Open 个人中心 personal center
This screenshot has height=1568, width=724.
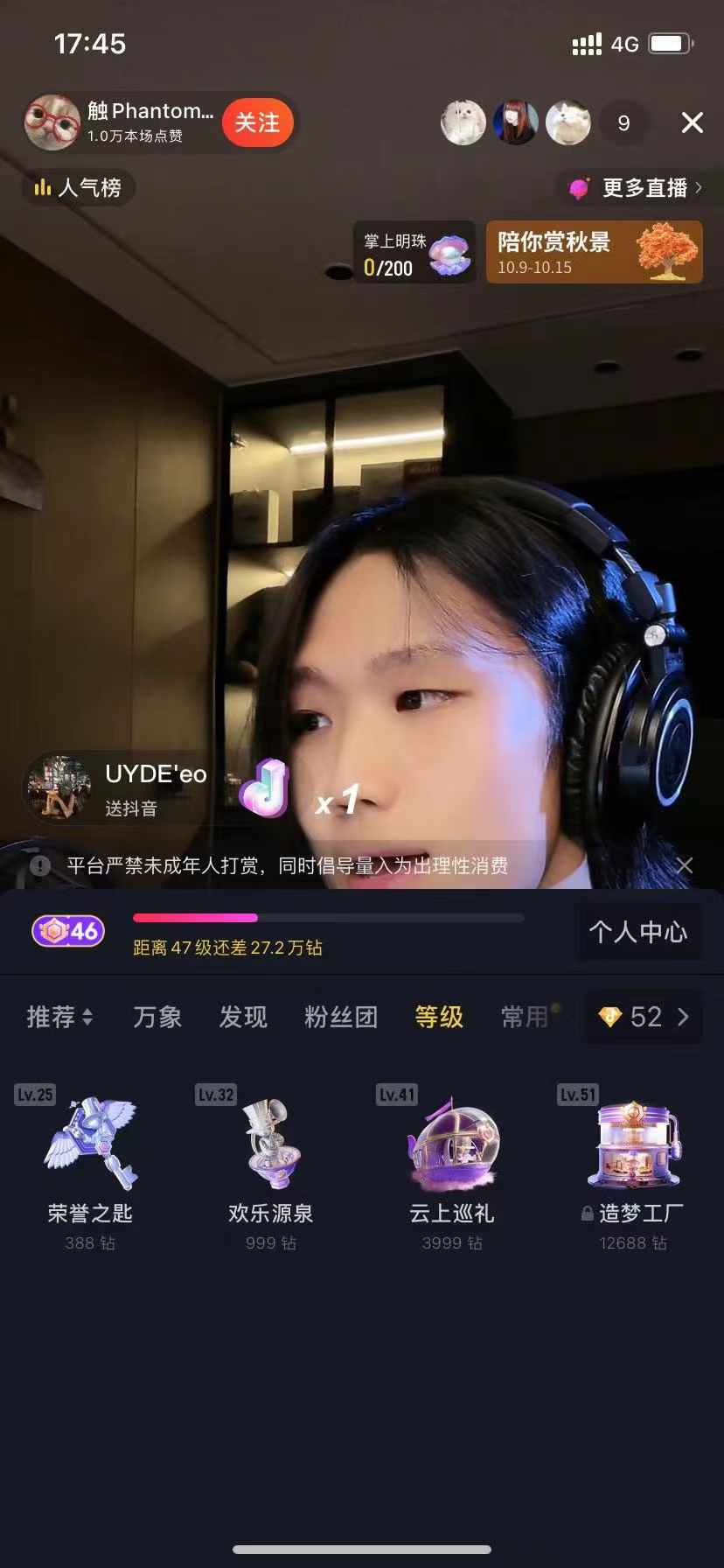tap(638, 932)
